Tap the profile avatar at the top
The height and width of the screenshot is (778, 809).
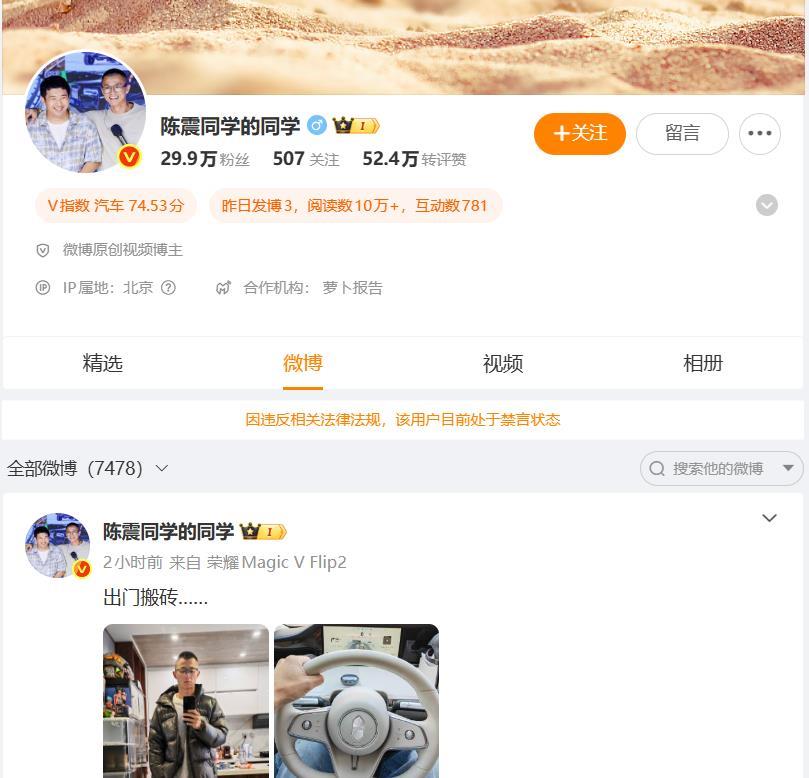coord(85,112)
